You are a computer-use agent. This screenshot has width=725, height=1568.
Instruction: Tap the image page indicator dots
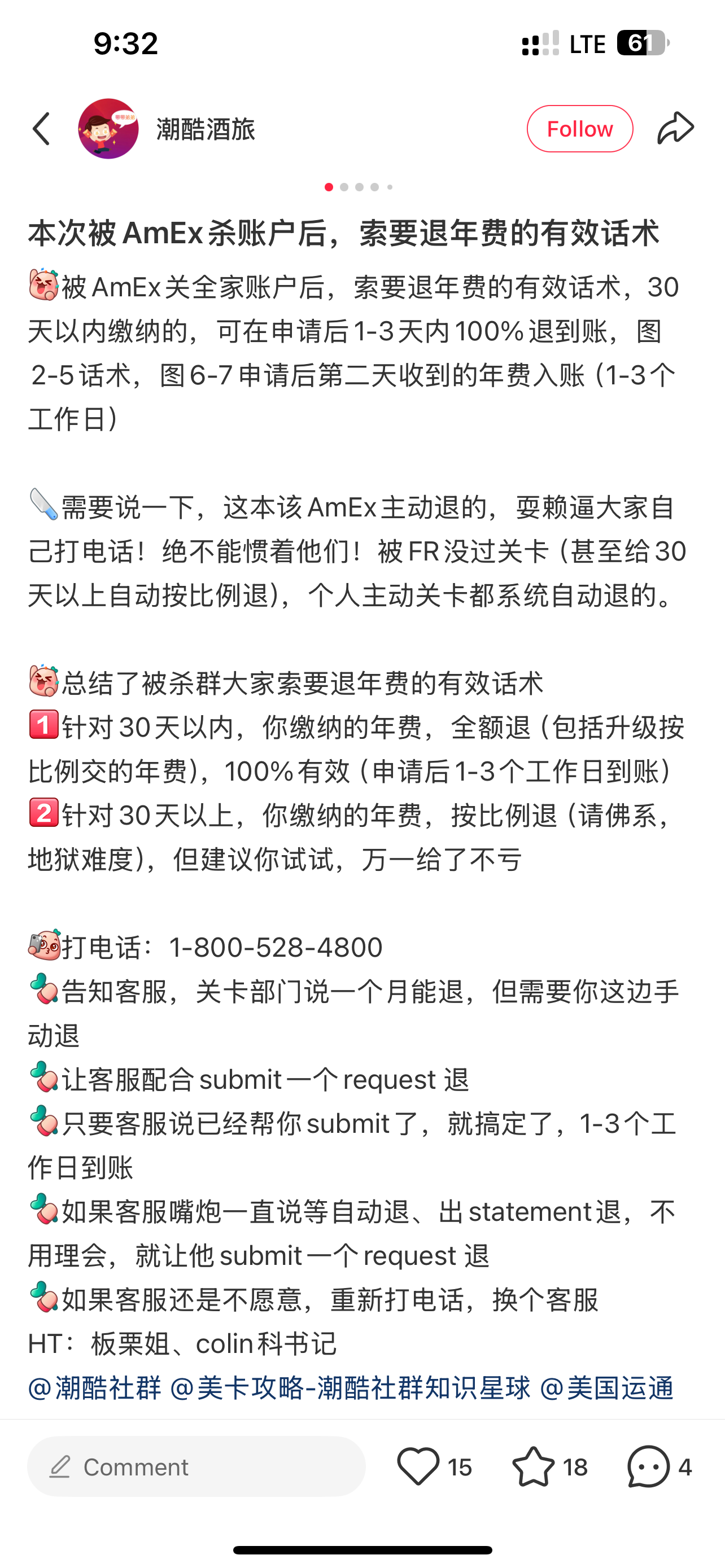359,187
